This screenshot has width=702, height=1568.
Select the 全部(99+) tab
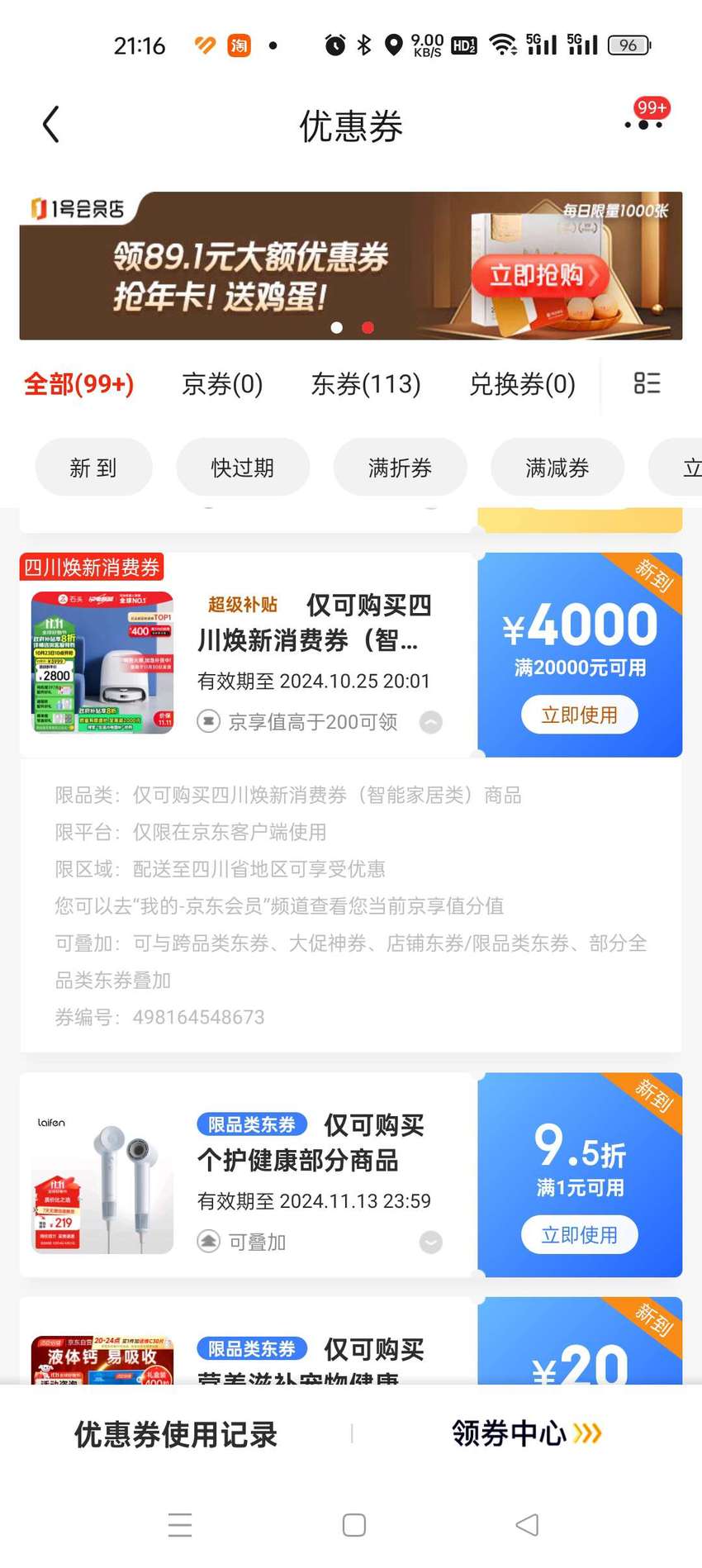coord(79,384)
